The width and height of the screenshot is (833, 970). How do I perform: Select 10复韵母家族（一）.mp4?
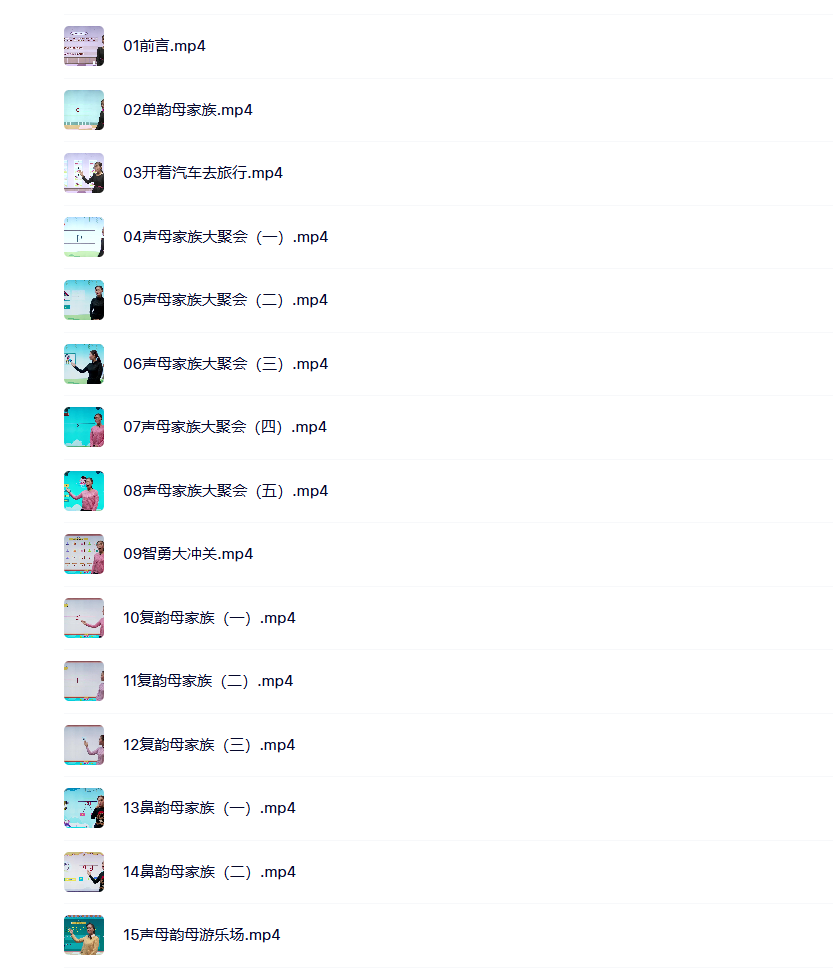pyautogui.click(x=209, y=618)
